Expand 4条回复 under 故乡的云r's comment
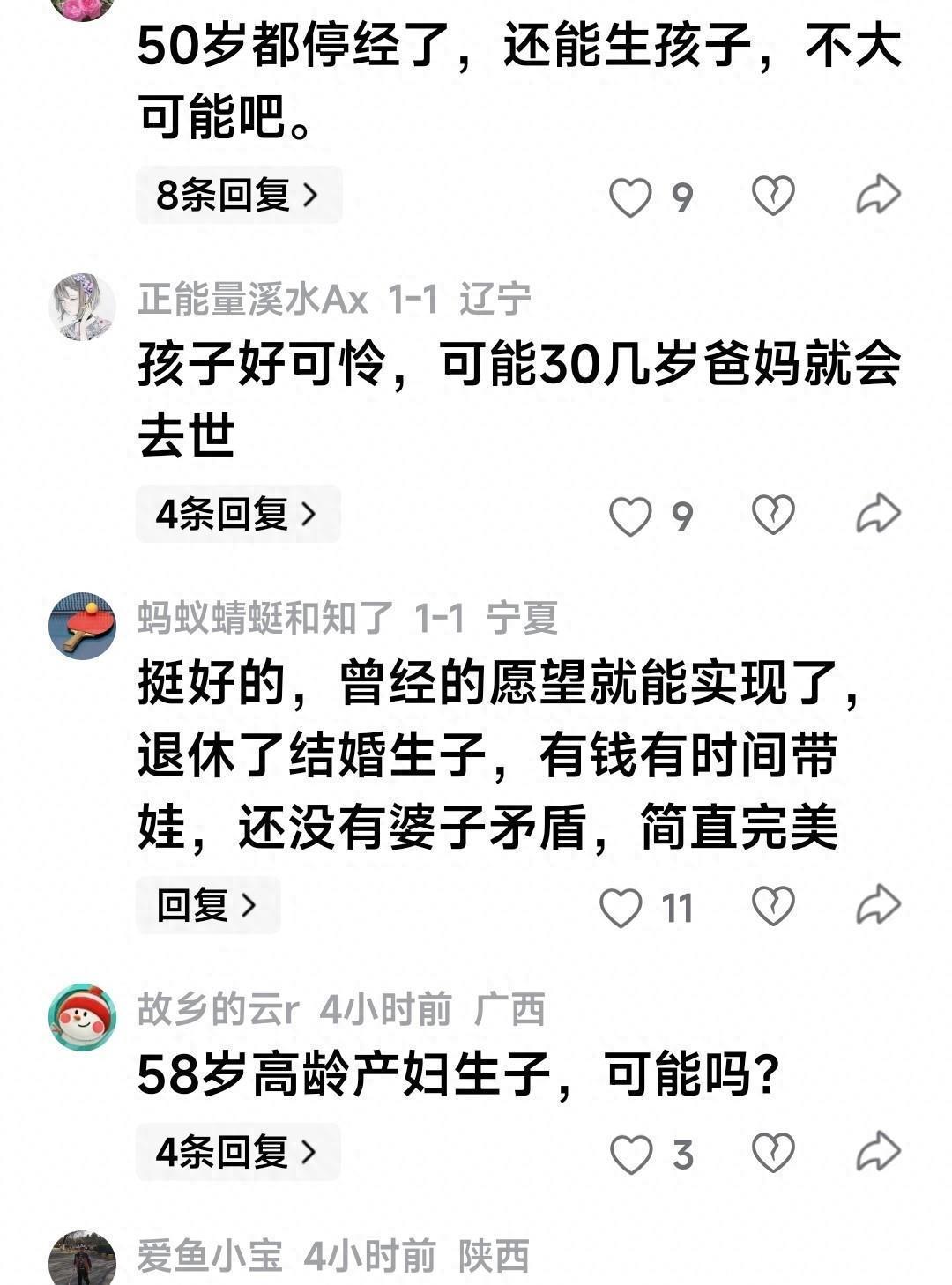 coord(238,1152)
